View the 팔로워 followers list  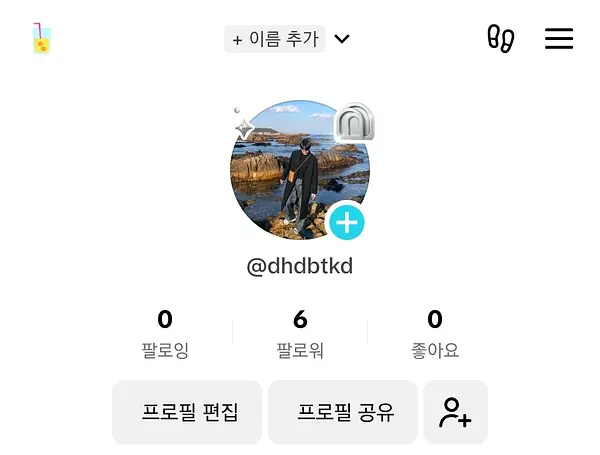click(300, 334)
